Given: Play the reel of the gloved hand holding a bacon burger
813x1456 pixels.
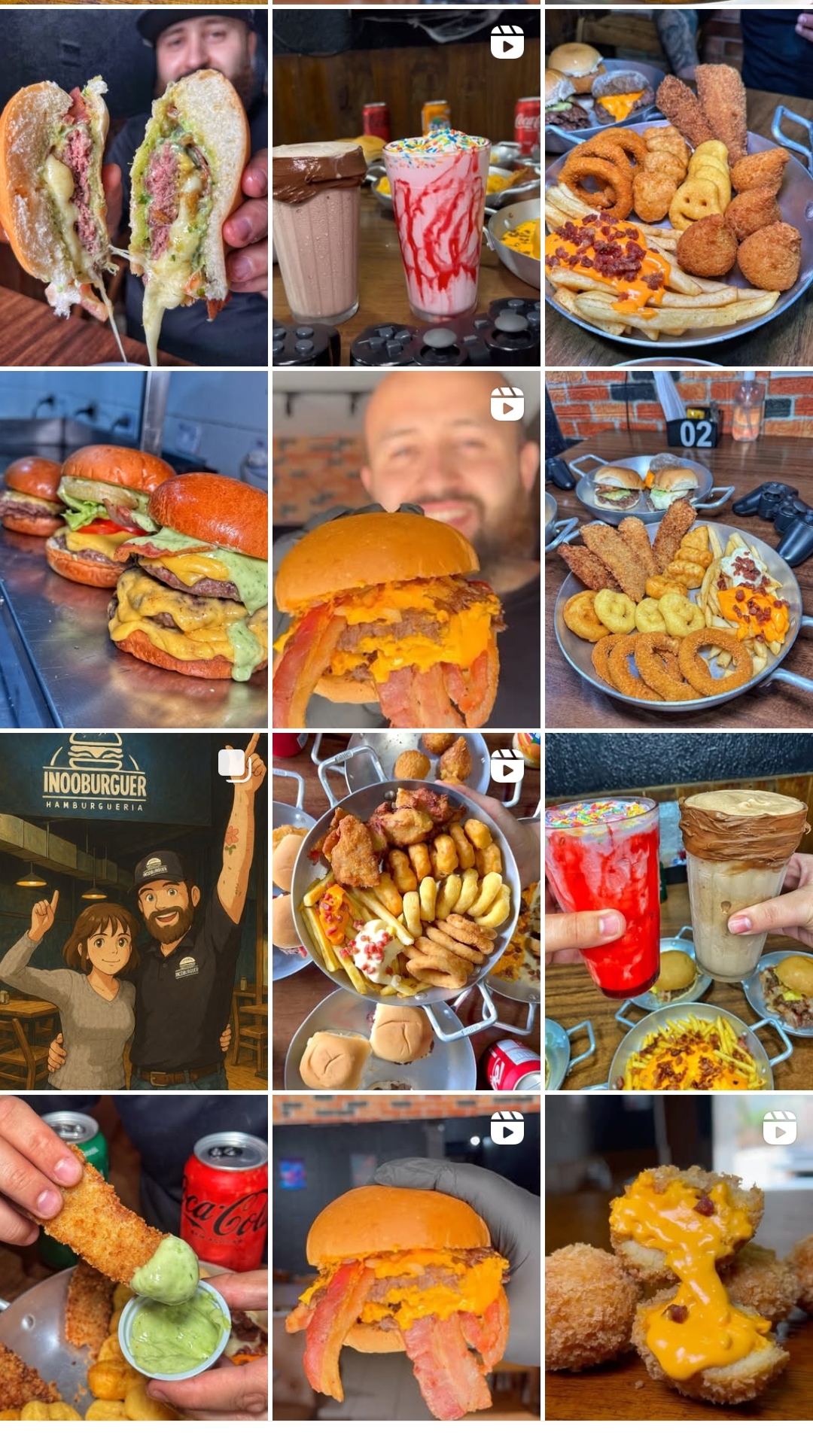Looking at the screenshot, I should (406, 1257).
